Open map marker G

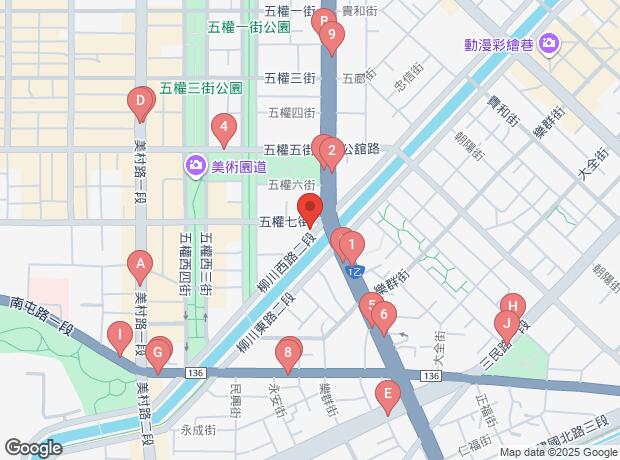point(158,351)
